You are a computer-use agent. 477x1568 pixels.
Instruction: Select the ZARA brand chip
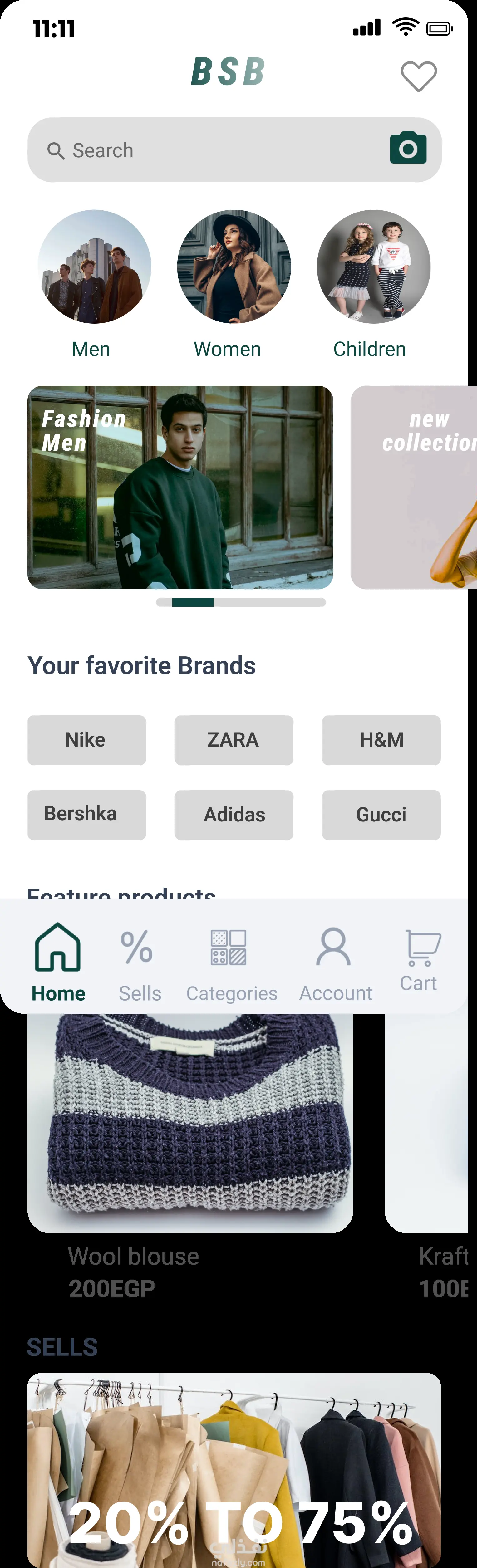[234, 740]
